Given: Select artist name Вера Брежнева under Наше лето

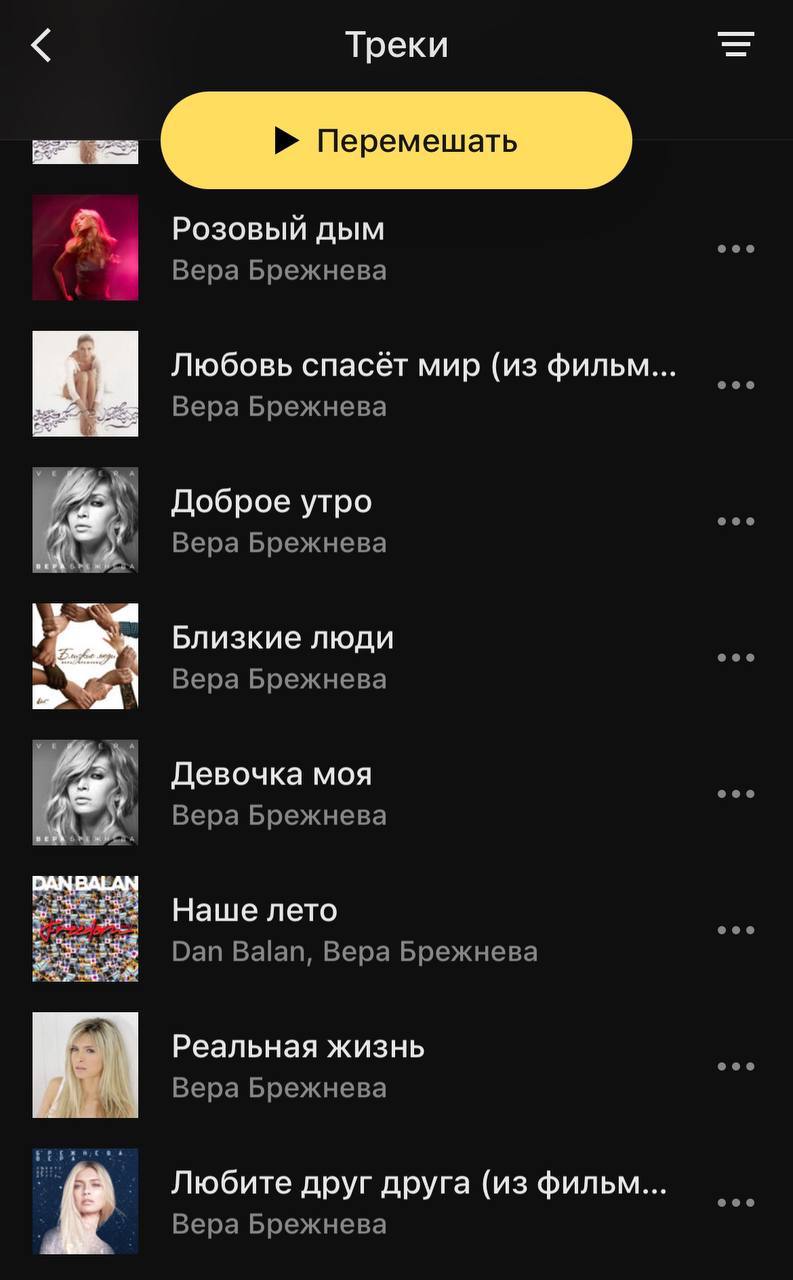Looking at the screenshot, I should tap(355, 951).
